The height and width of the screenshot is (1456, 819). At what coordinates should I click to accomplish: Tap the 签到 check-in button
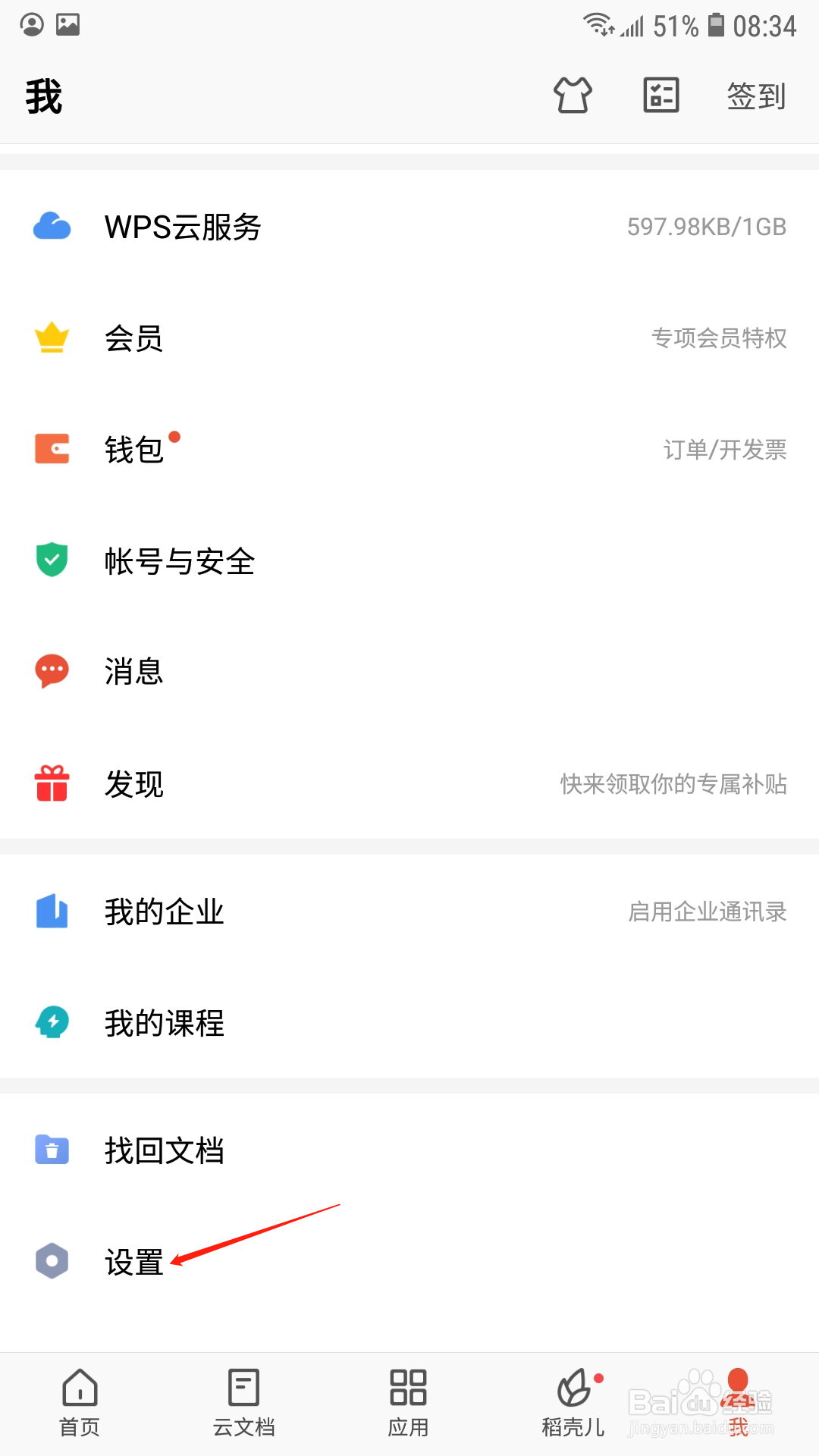tap(756, 96)
